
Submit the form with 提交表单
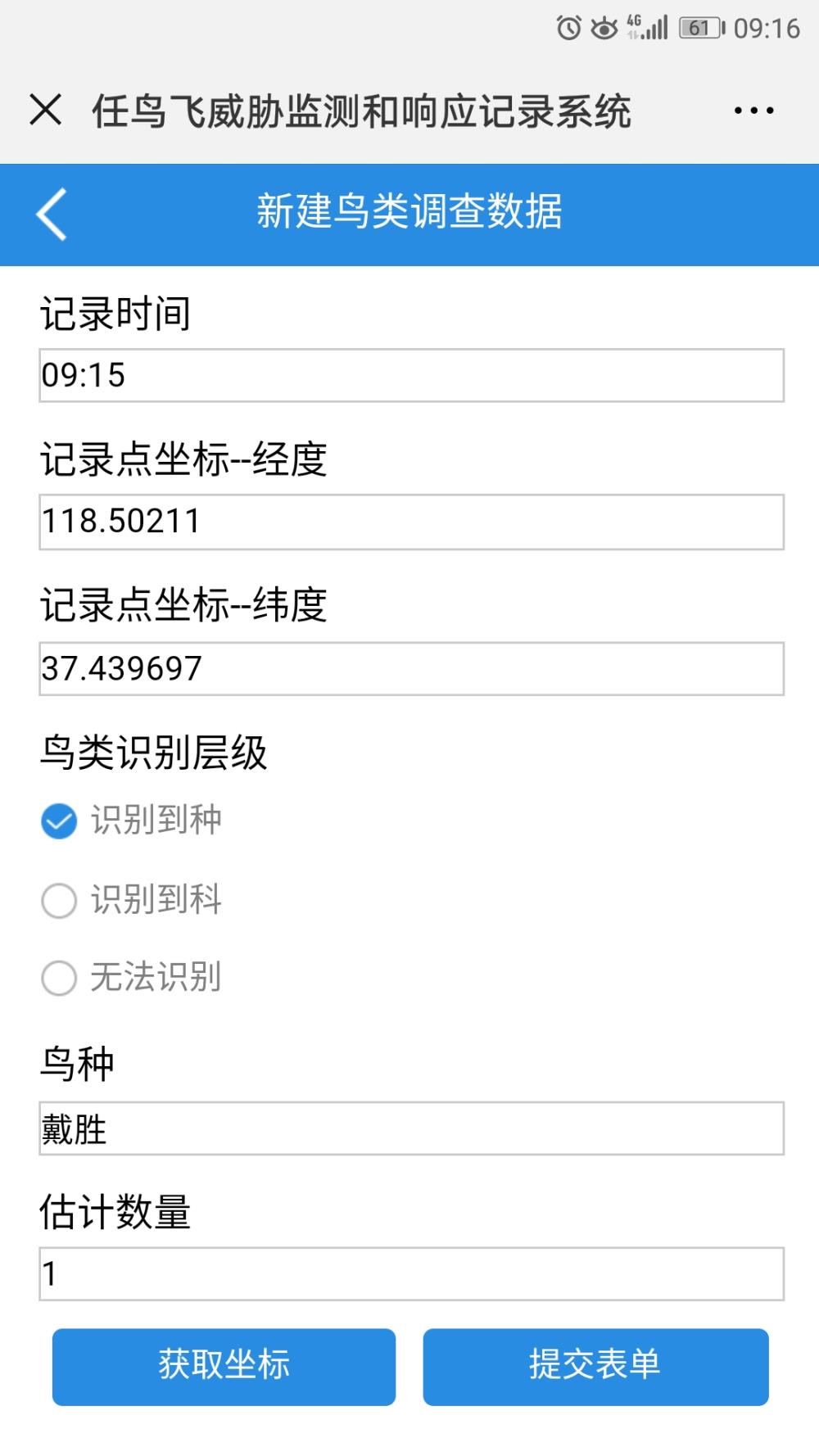click(595, 1366)
